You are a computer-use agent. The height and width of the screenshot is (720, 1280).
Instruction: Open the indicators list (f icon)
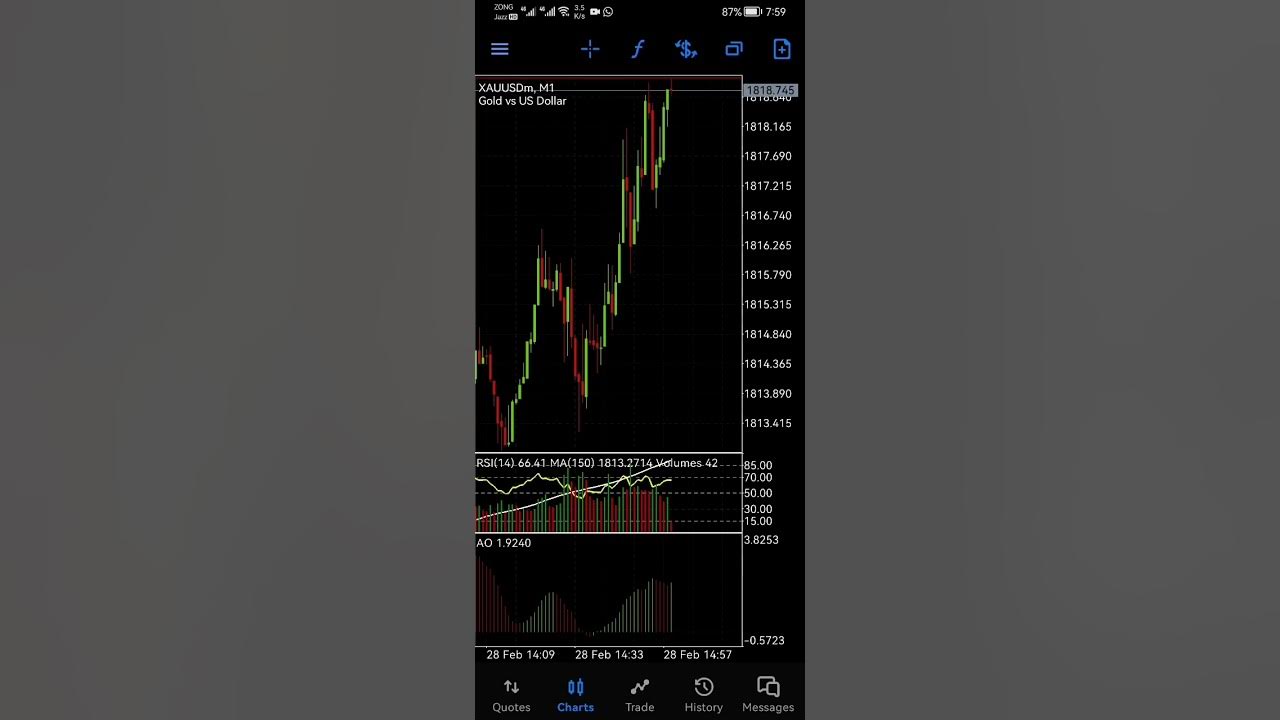click(638, 49)
